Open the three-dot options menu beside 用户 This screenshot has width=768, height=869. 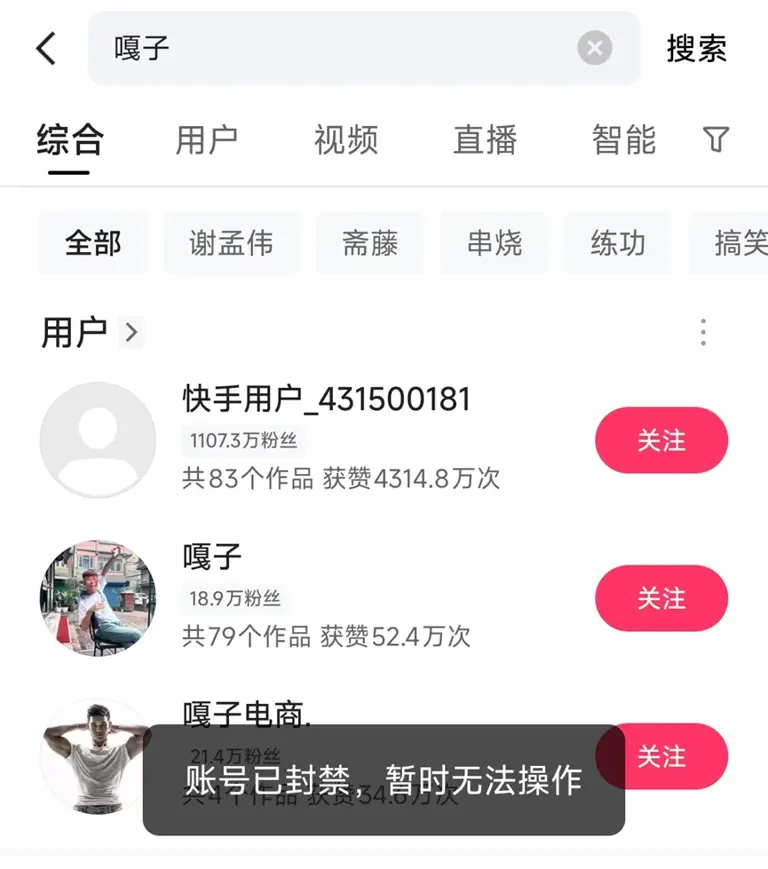703,331
